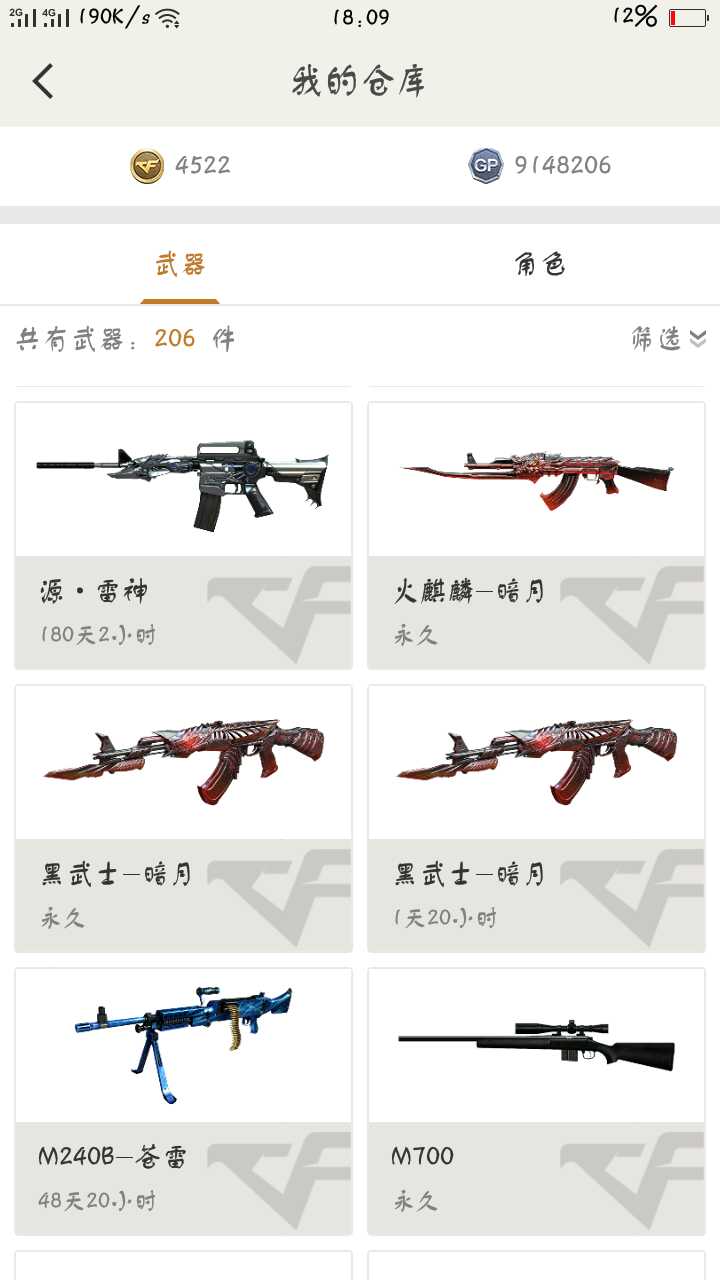The height and width of the screenshot is (1280, 720).
Task: Open the M700 sniper rifle card
Action: coord(536,1102)
